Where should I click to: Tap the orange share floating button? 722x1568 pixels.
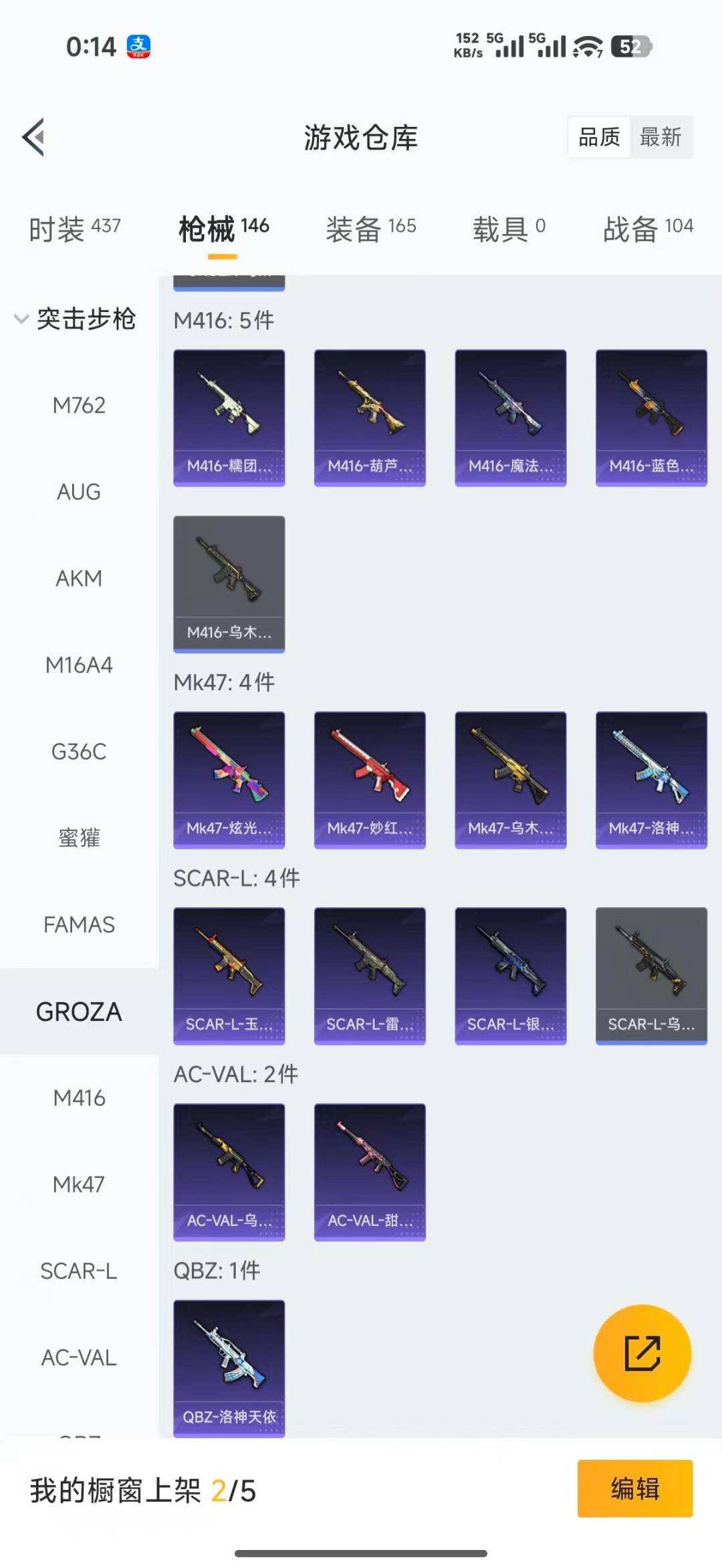pos(642,1353)
